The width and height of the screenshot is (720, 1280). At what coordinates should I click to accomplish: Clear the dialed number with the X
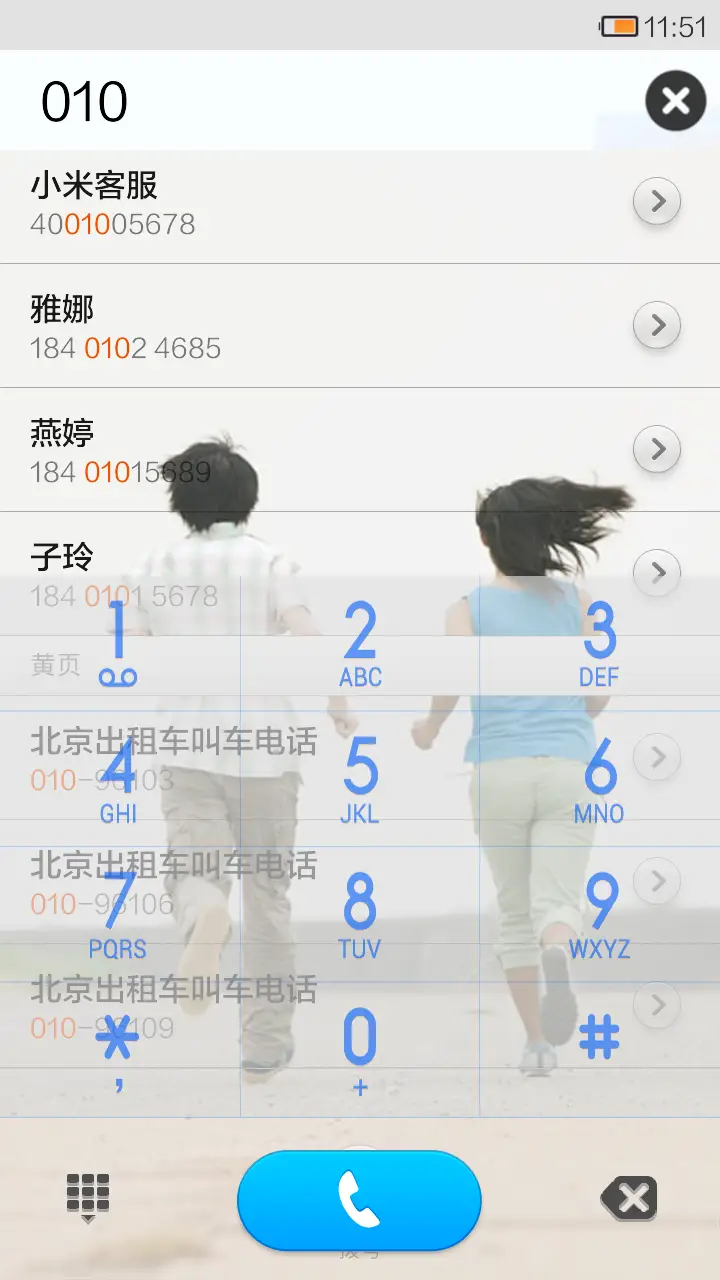pyautogui.click(x=676, y=101)
